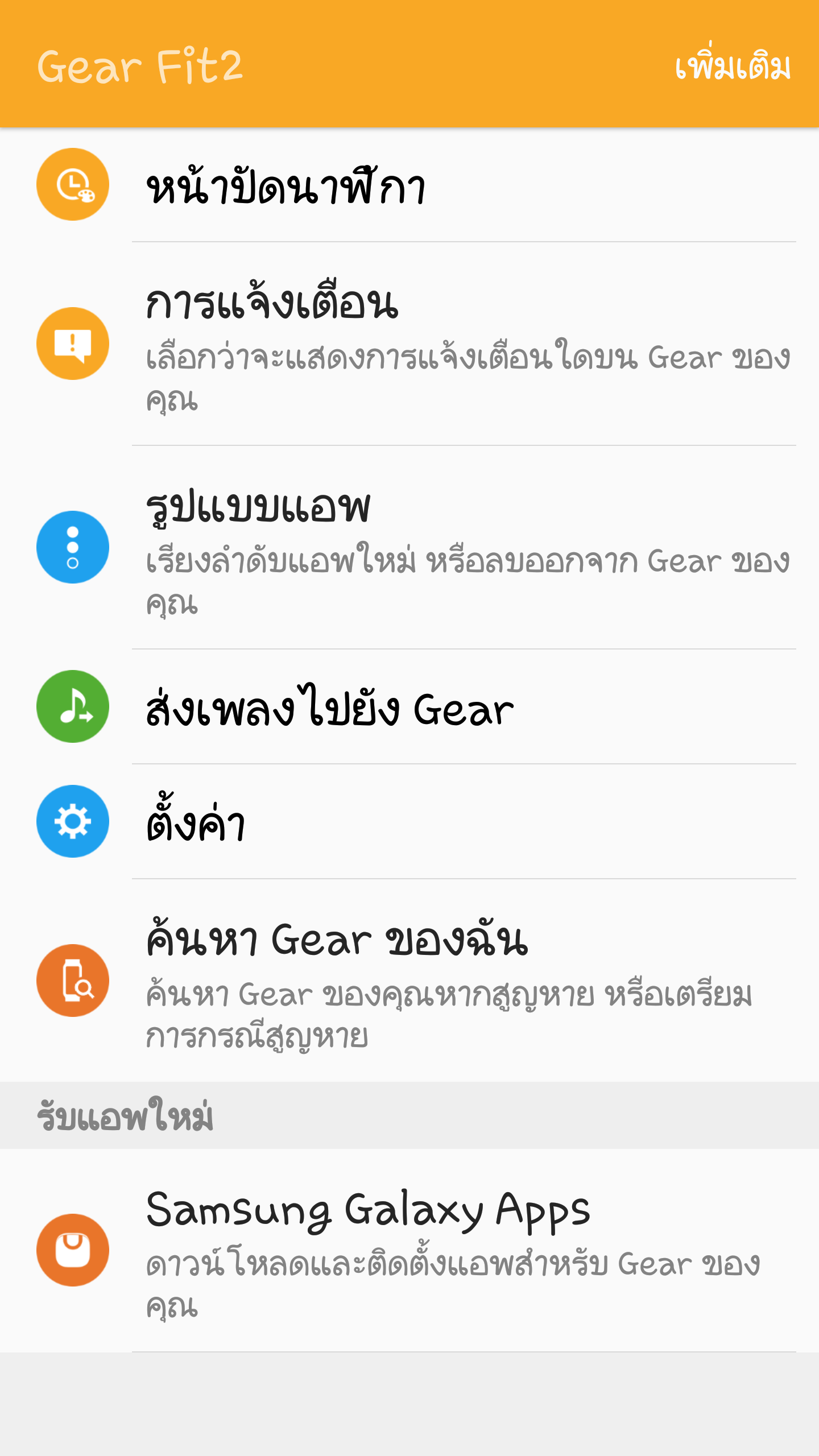Open Samsung Galaxy Apps
819x1456 pixels.
[409, 1250]
